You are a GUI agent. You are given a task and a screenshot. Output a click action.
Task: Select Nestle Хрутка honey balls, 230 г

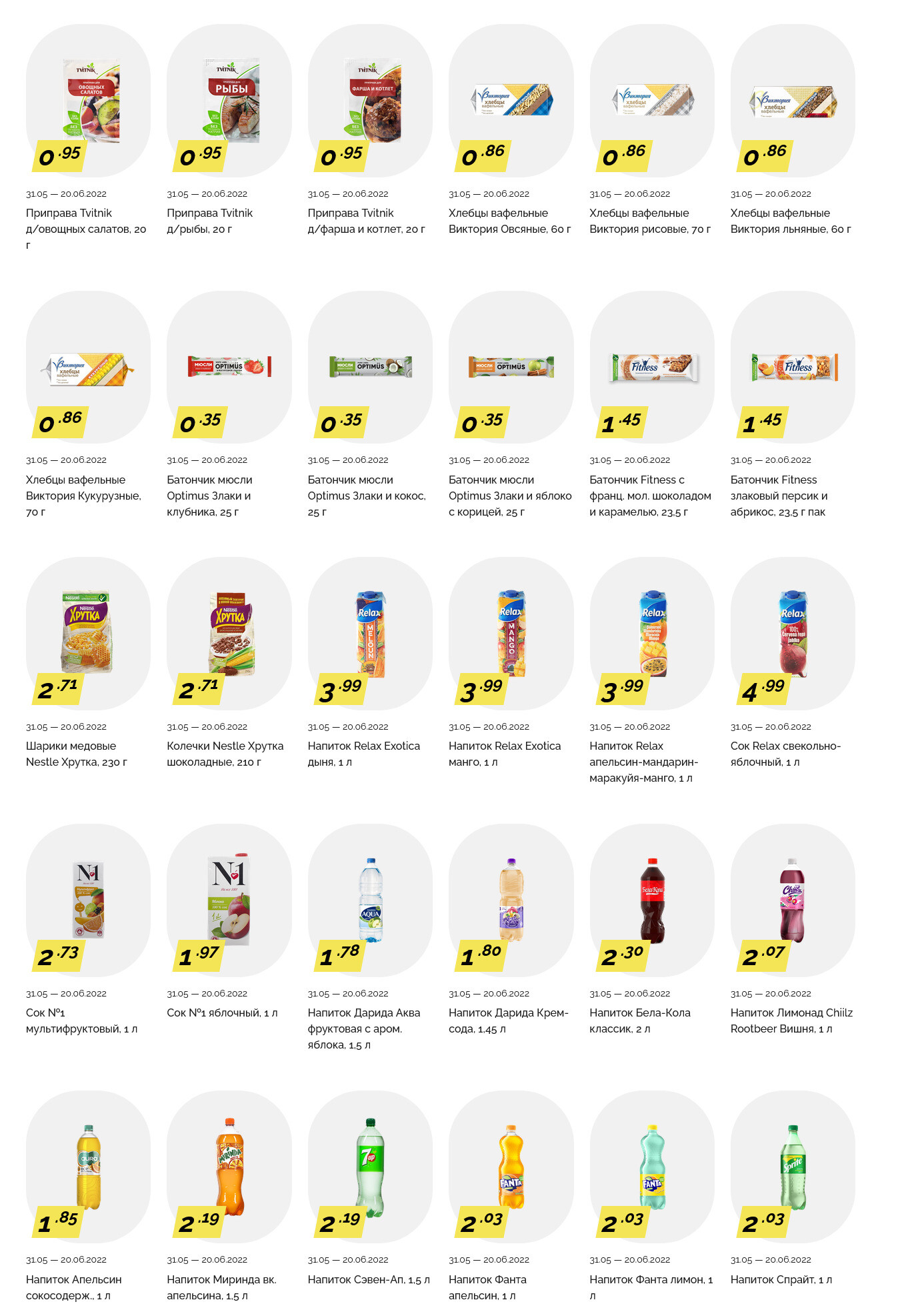(x=88, y=632)
